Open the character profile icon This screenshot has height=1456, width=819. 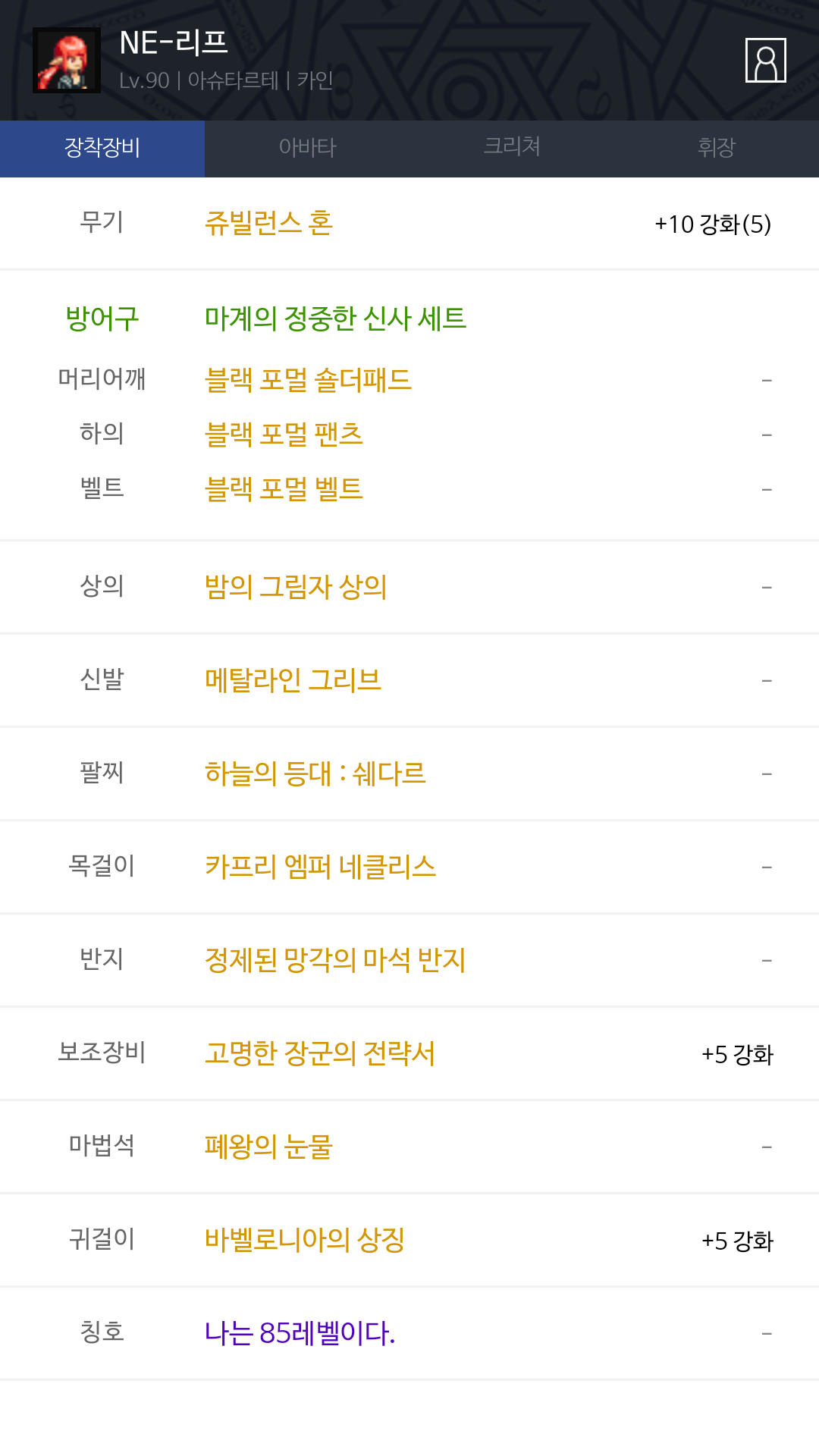[765, 60]
